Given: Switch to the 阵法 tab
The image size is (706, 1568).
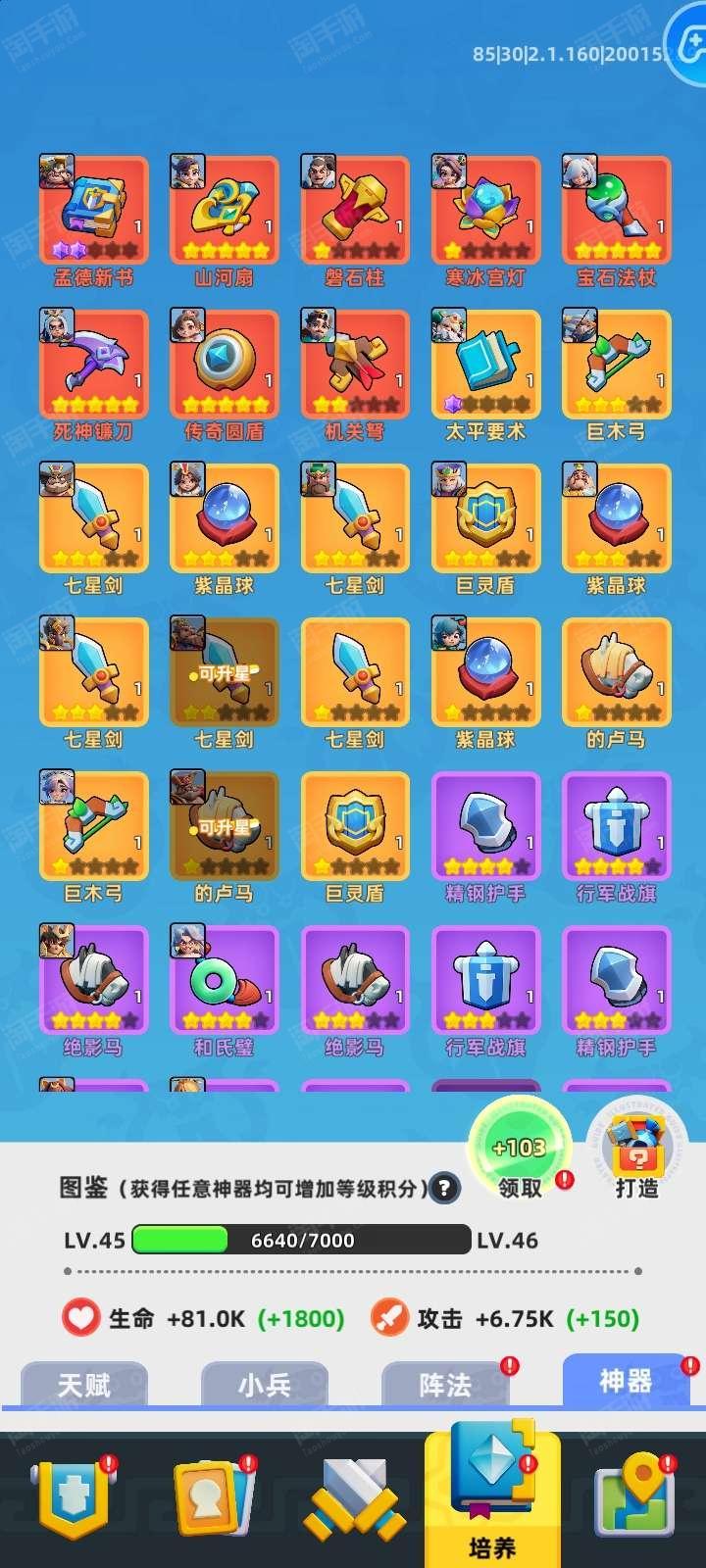Looking at the screenshot, I should click(447, 1385).
